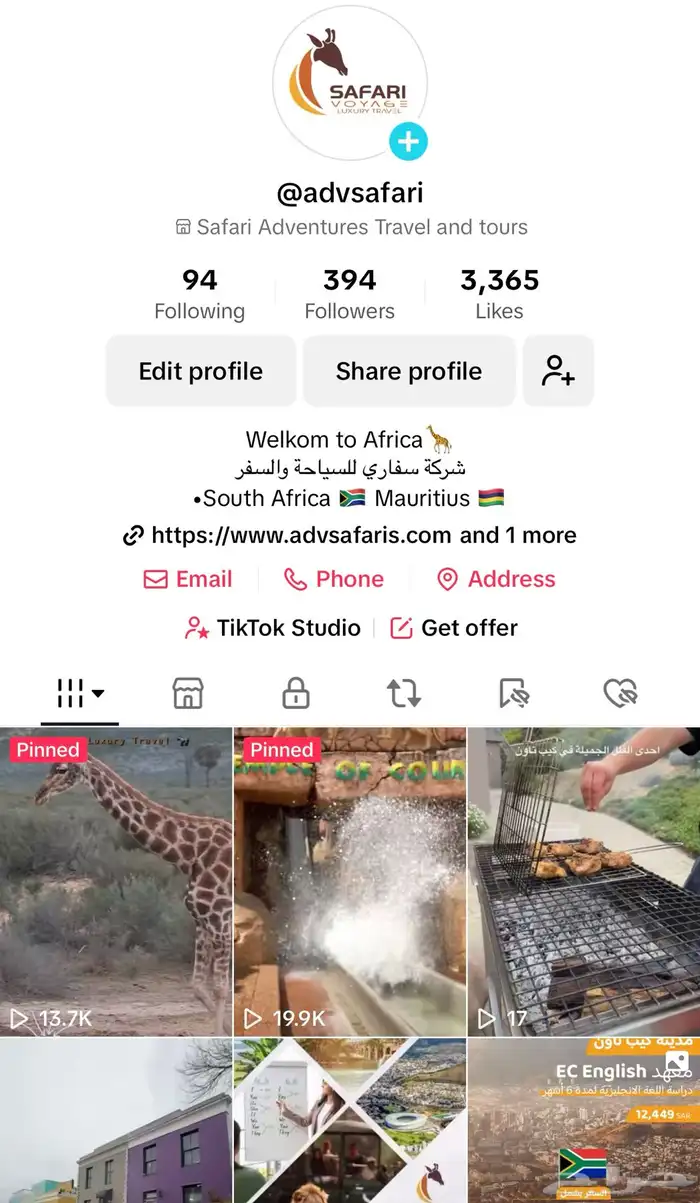
Task: Show the reposts tab
Action: [x=404, y=692]
